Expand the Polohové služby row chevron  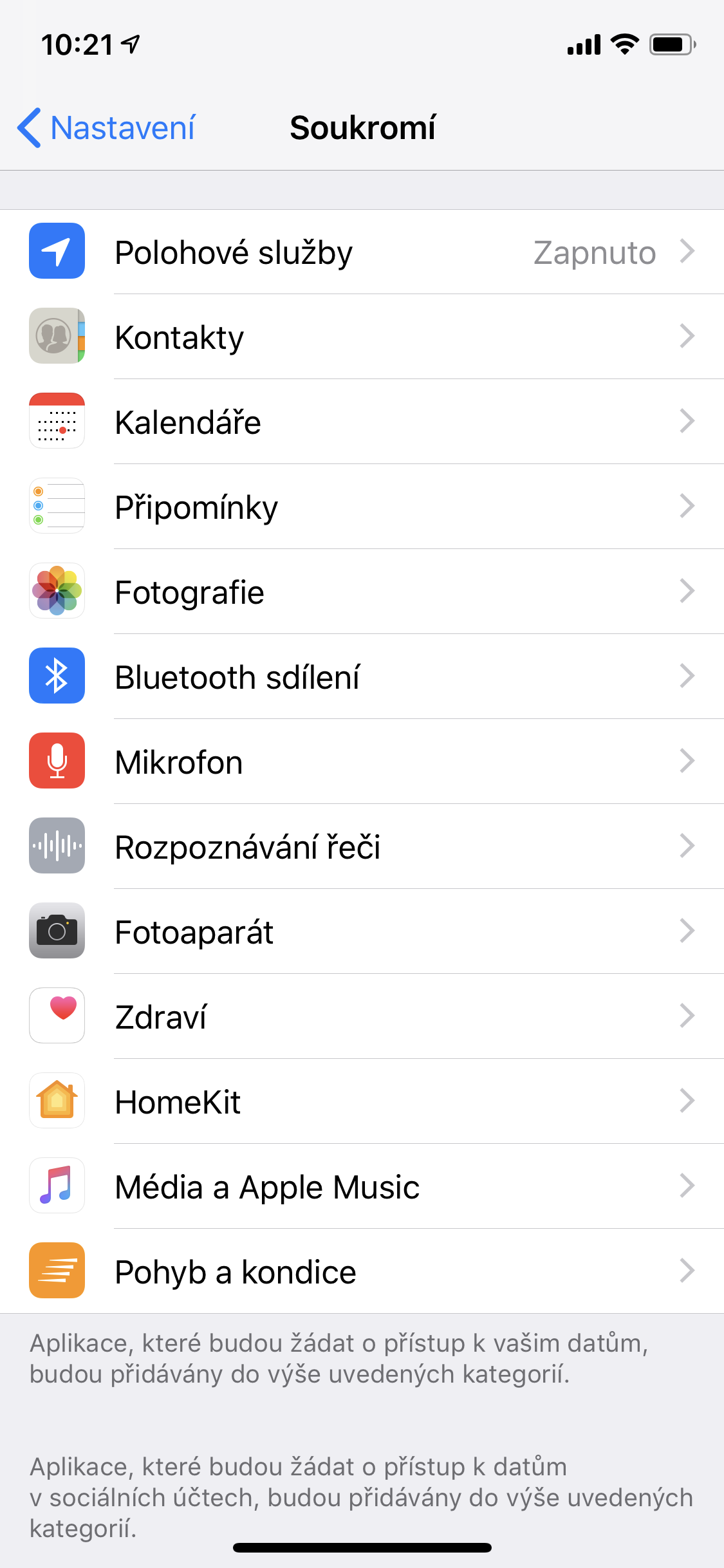pos(688,252)
